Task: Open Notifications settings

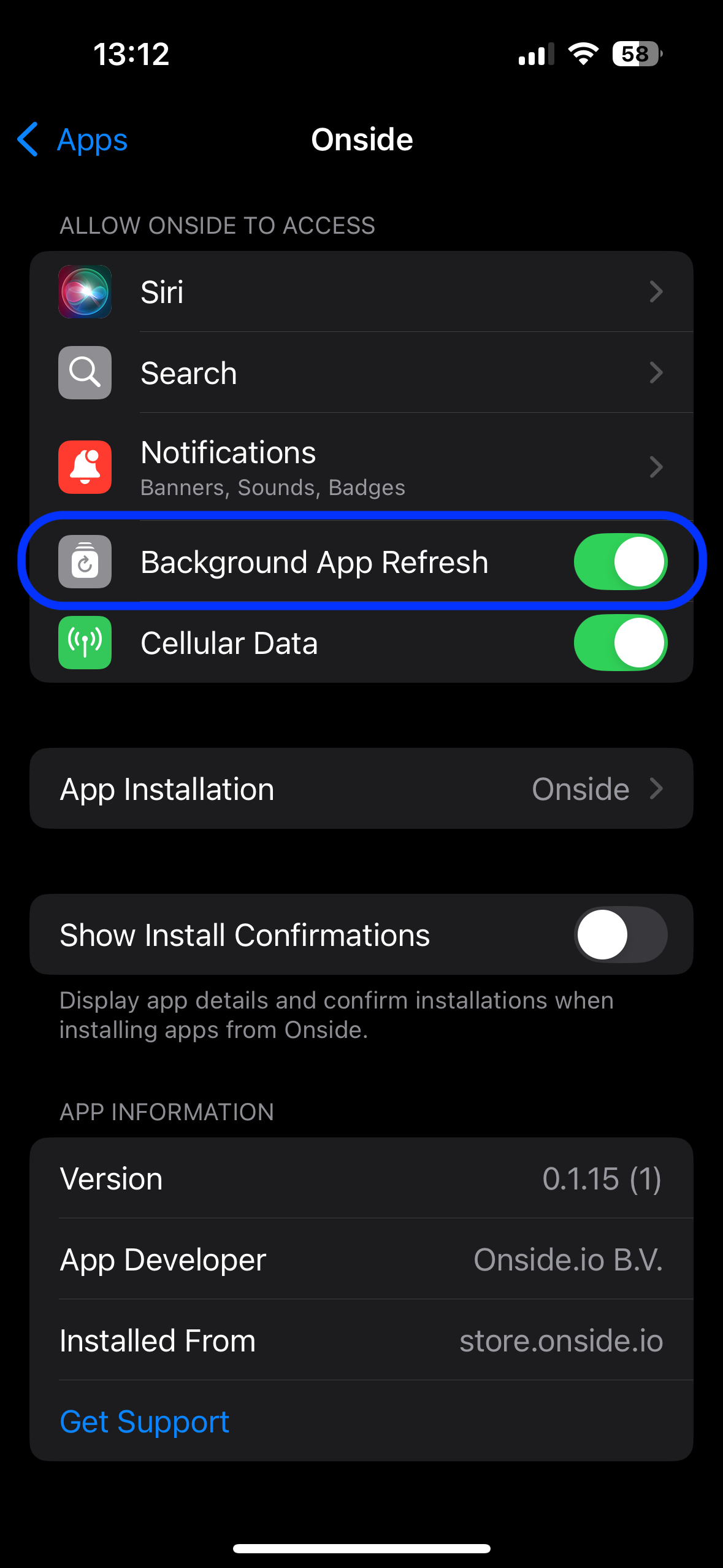Action: [x=361, y=467]
